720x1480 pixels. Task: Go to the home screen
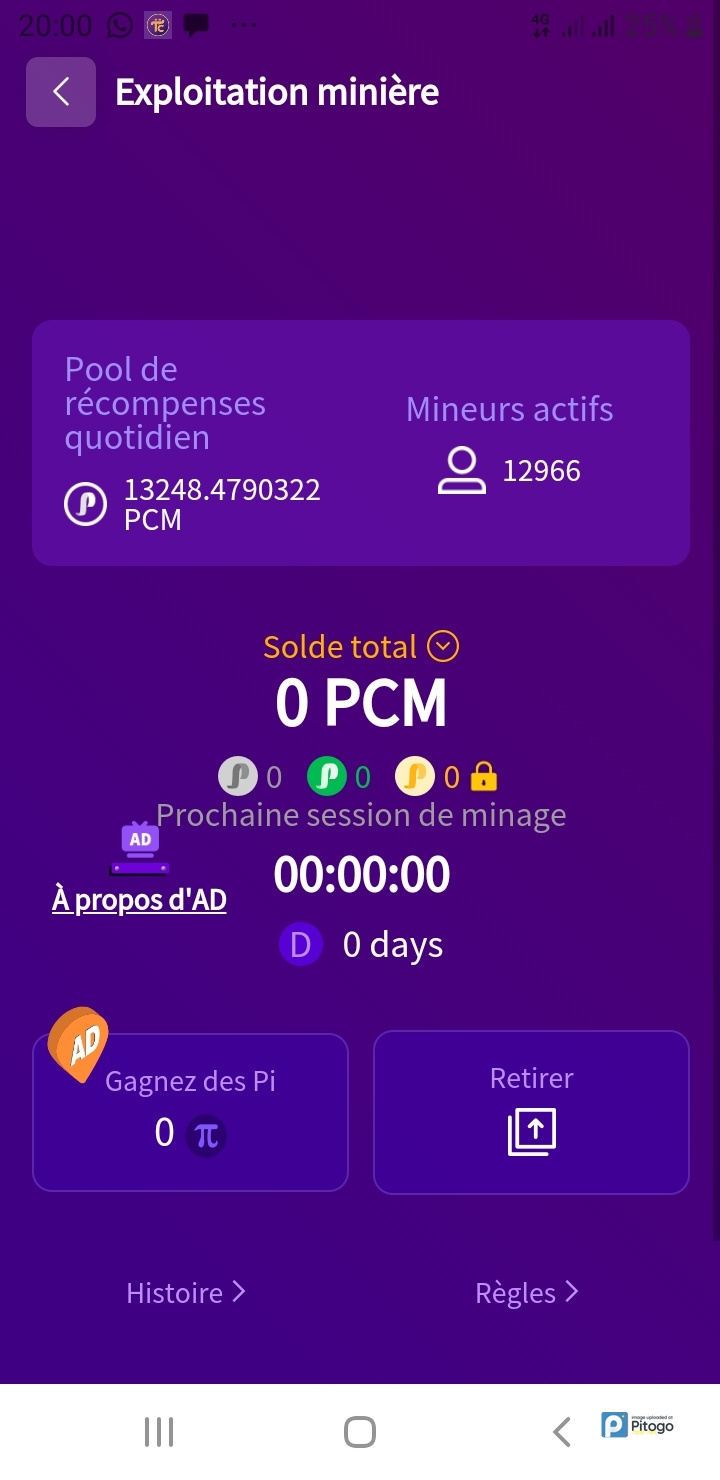click(360, 1432)
